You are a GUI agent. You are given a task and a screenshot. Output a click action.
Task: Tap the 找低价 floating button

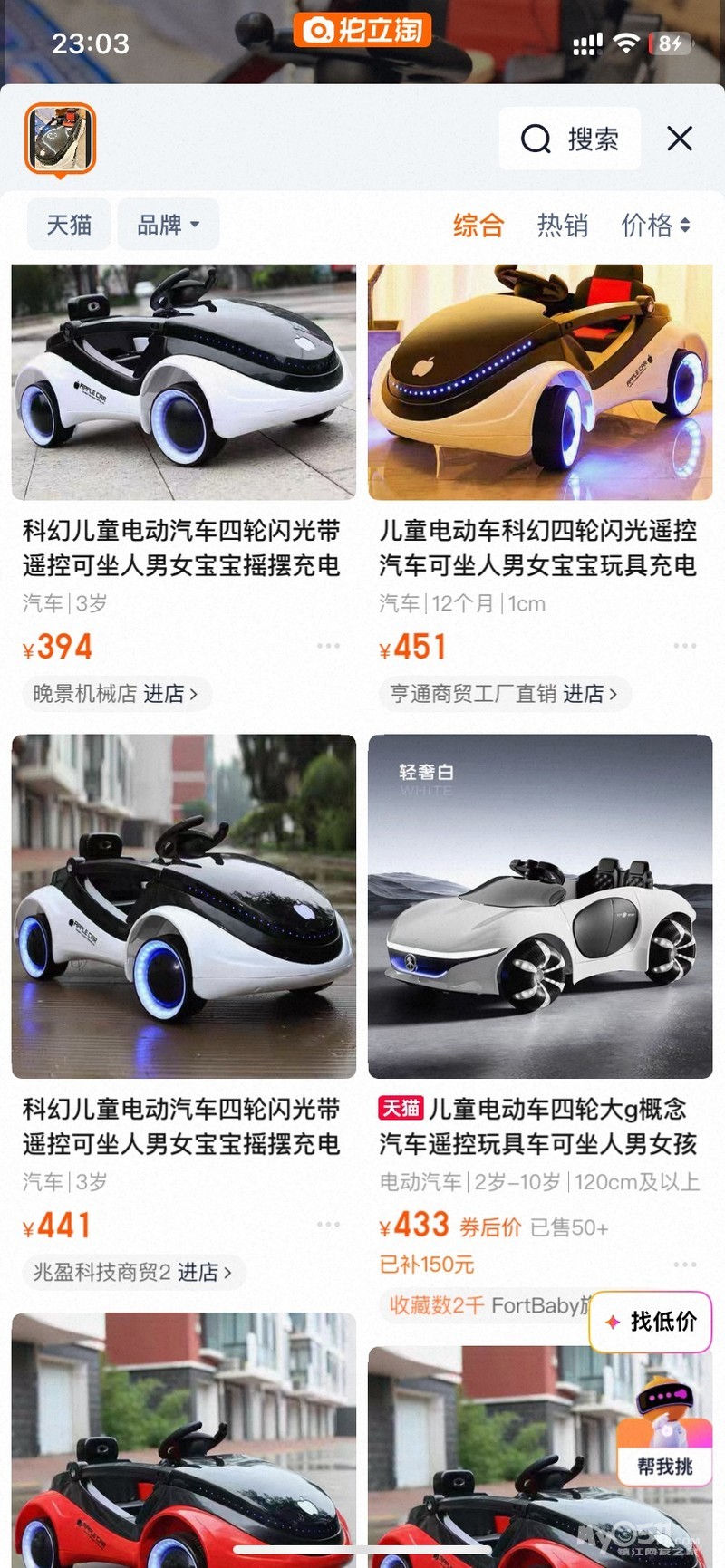(x=651, y=1322)
